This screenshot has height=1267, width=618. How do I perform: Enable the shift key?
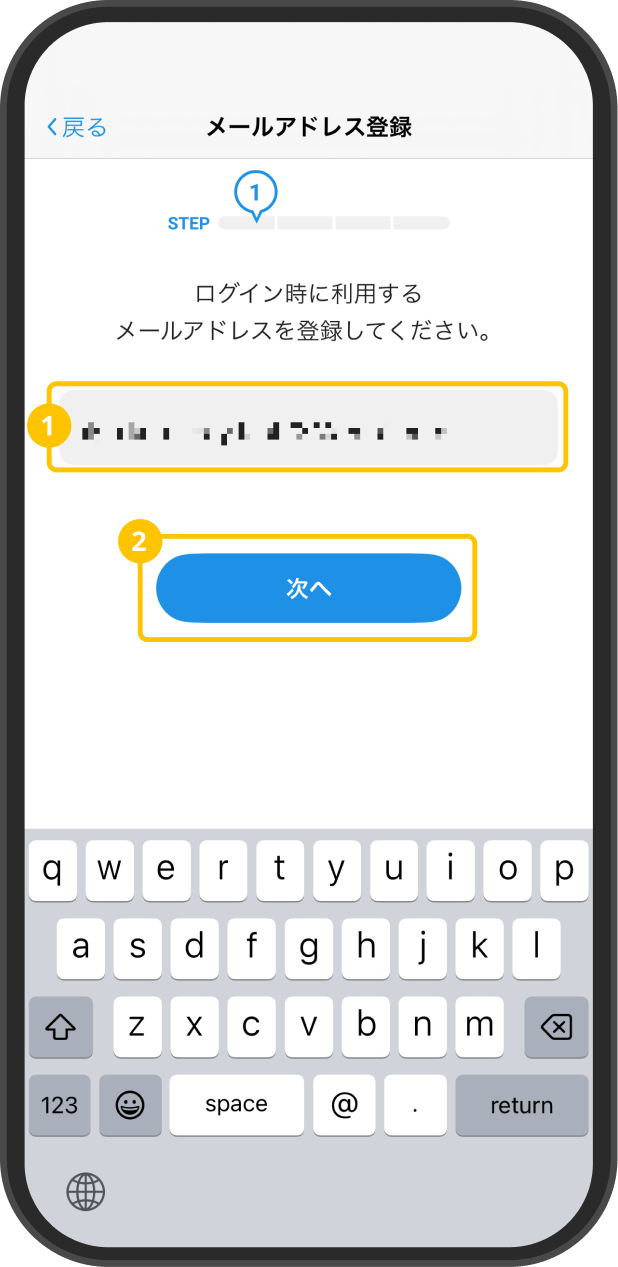coord(60,1027)
